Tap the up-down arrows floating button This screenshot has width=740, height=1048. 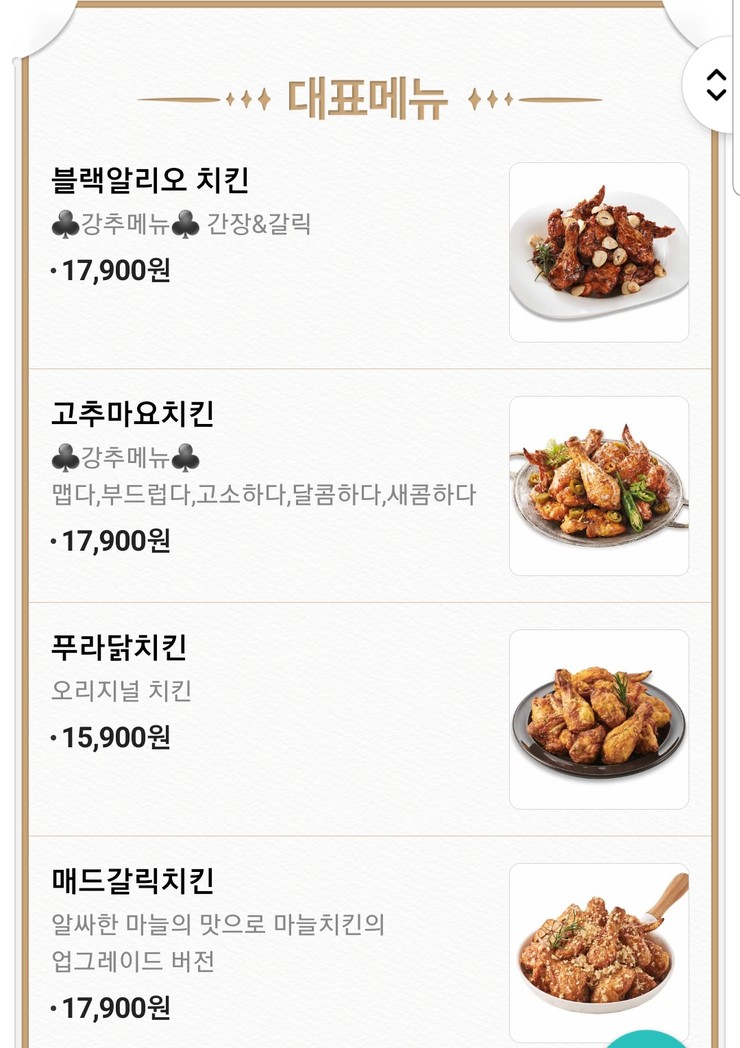(x=716, y=85)
